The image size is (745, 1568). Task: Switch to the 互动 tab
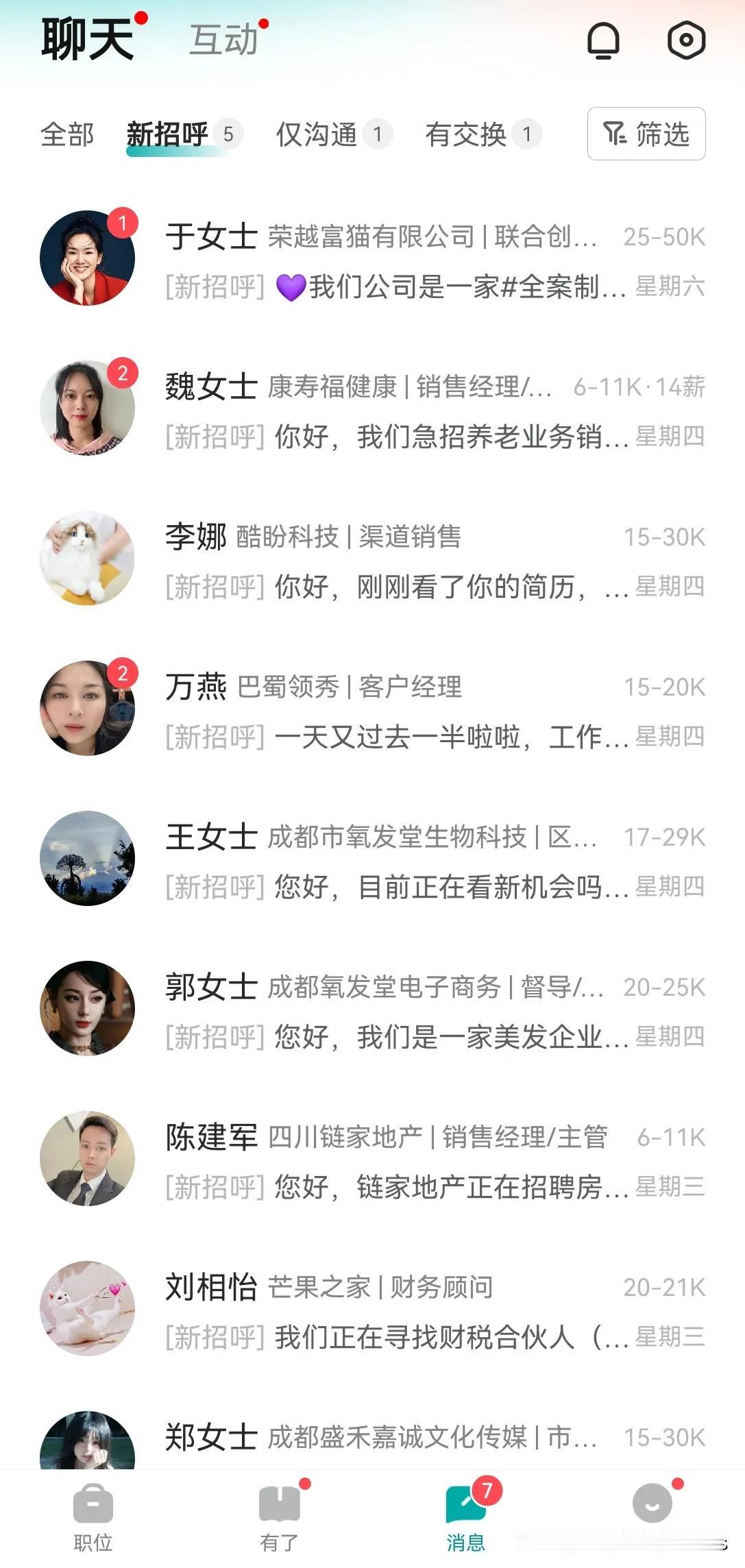coord(224,40)
